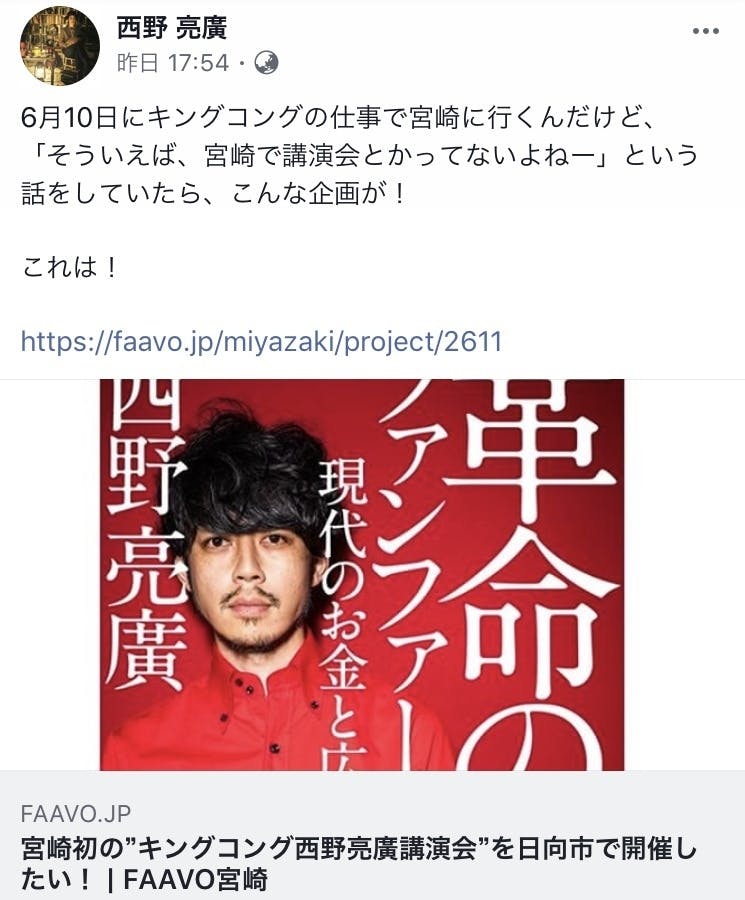
Task: Open the post's three-dot options menu
Action: [706, 31]
